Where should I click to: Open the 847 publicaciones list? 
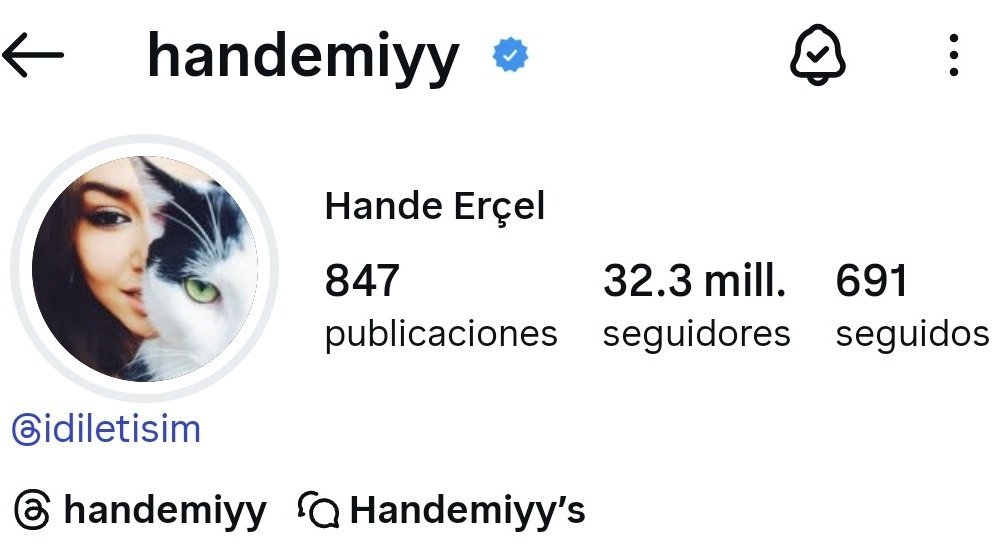coord(440,306)
